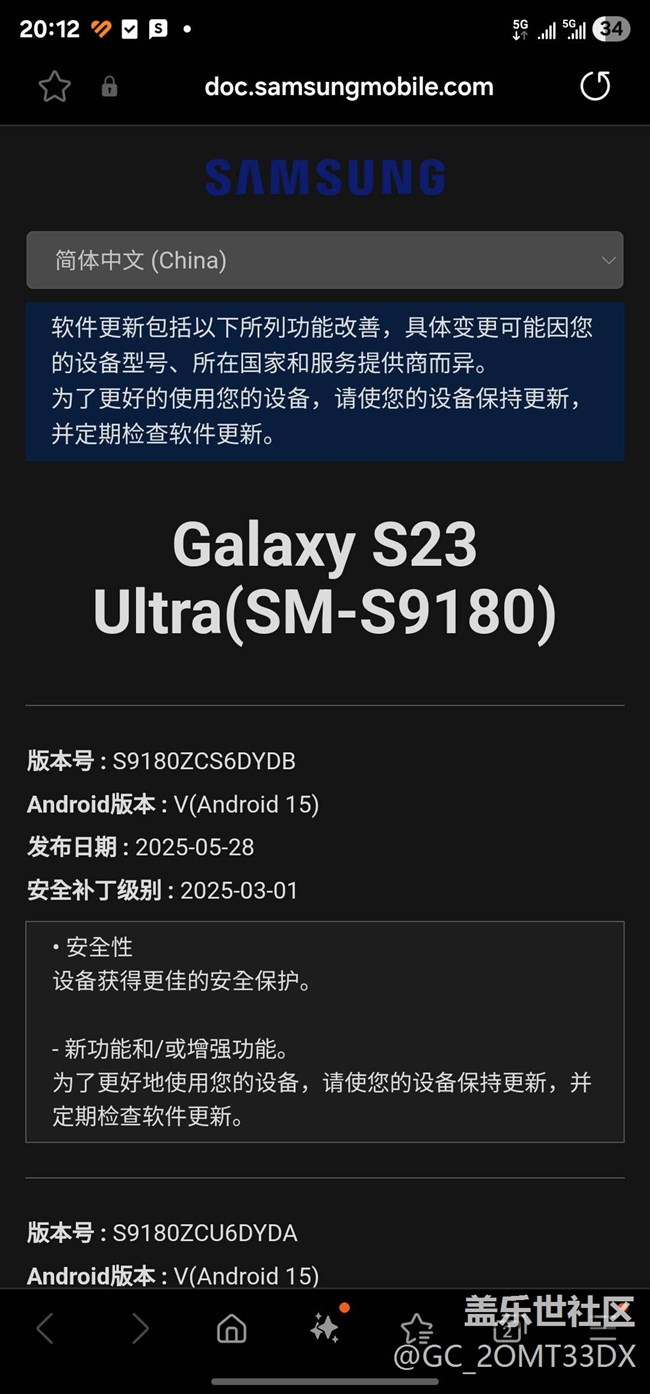Tap the doc.samsungmobile.com address bar
Image resolution: width=650 pixels, height=1394 pixels.
[x=348, y=87]
